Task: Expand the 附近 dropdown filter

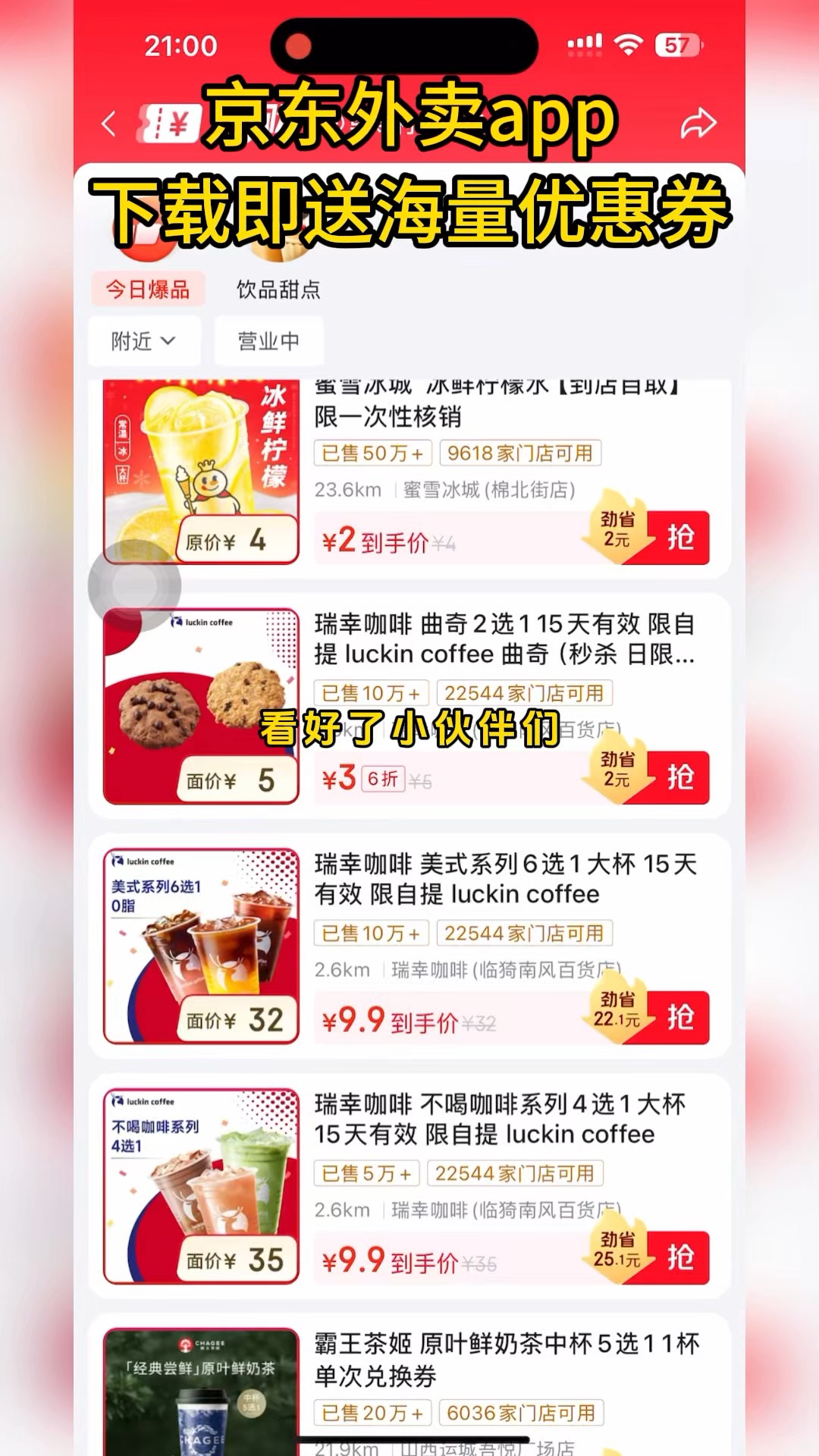Action: point(144,340)
